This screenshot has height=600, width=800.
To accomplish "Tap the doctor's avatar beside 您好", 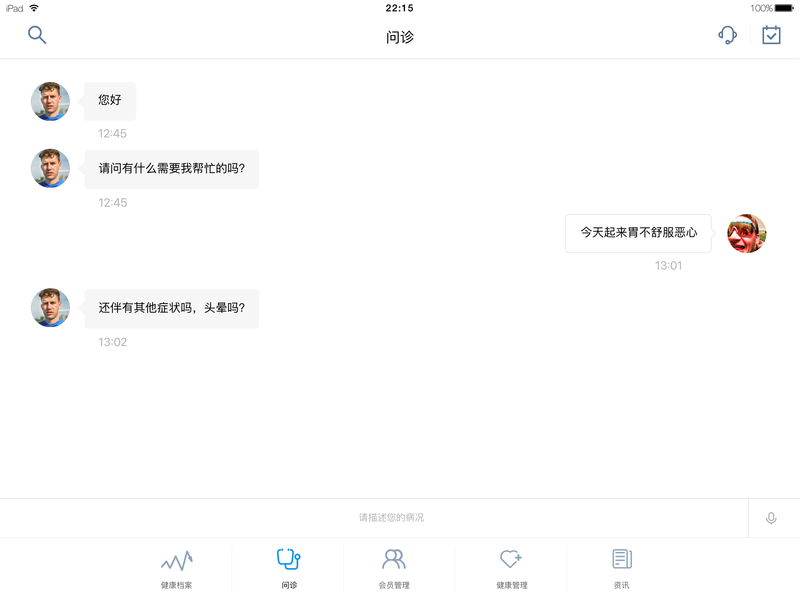I will (x=50, y=101).
